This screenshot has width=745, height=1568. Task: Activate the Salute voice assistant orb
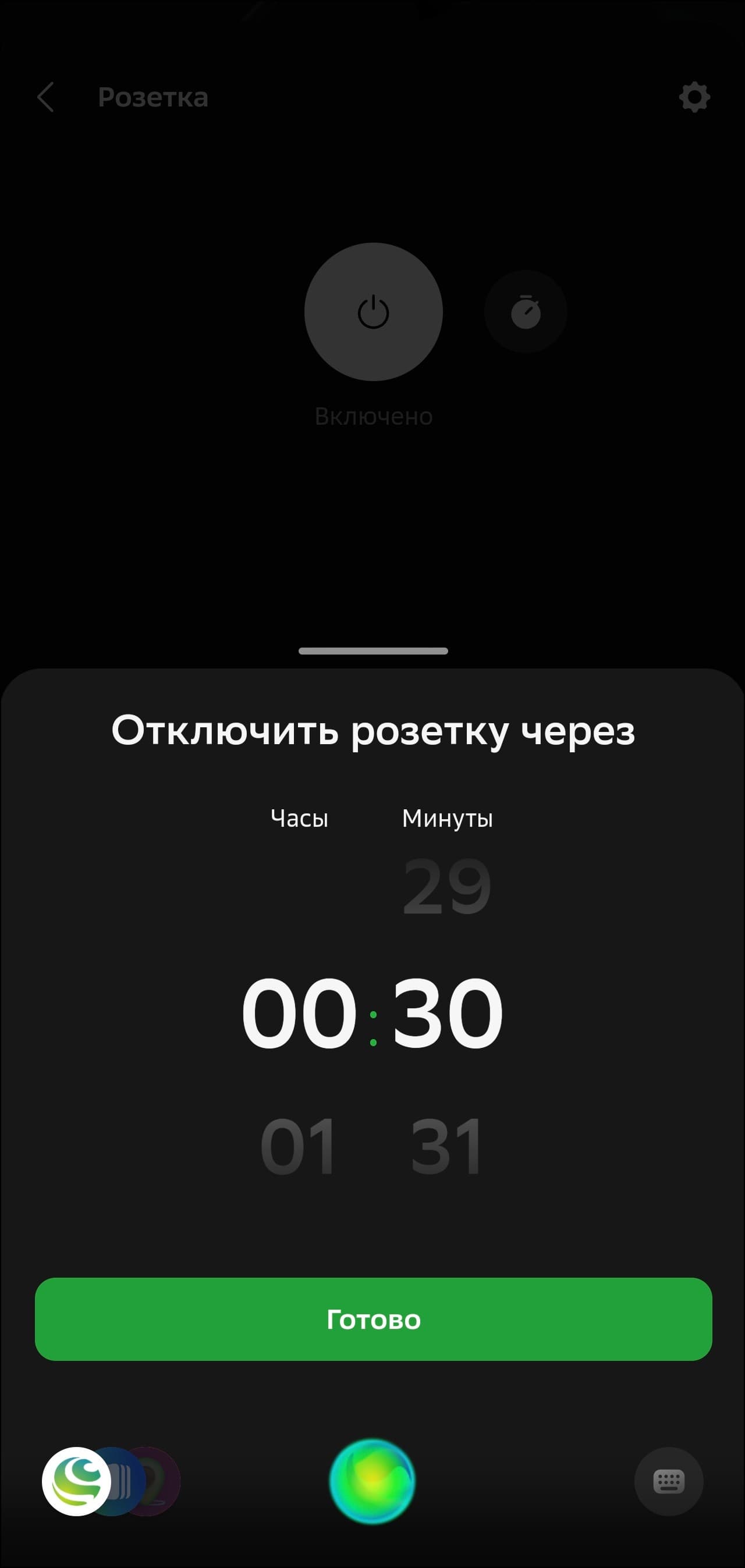pyautogui.click(x=372, y=1481)
